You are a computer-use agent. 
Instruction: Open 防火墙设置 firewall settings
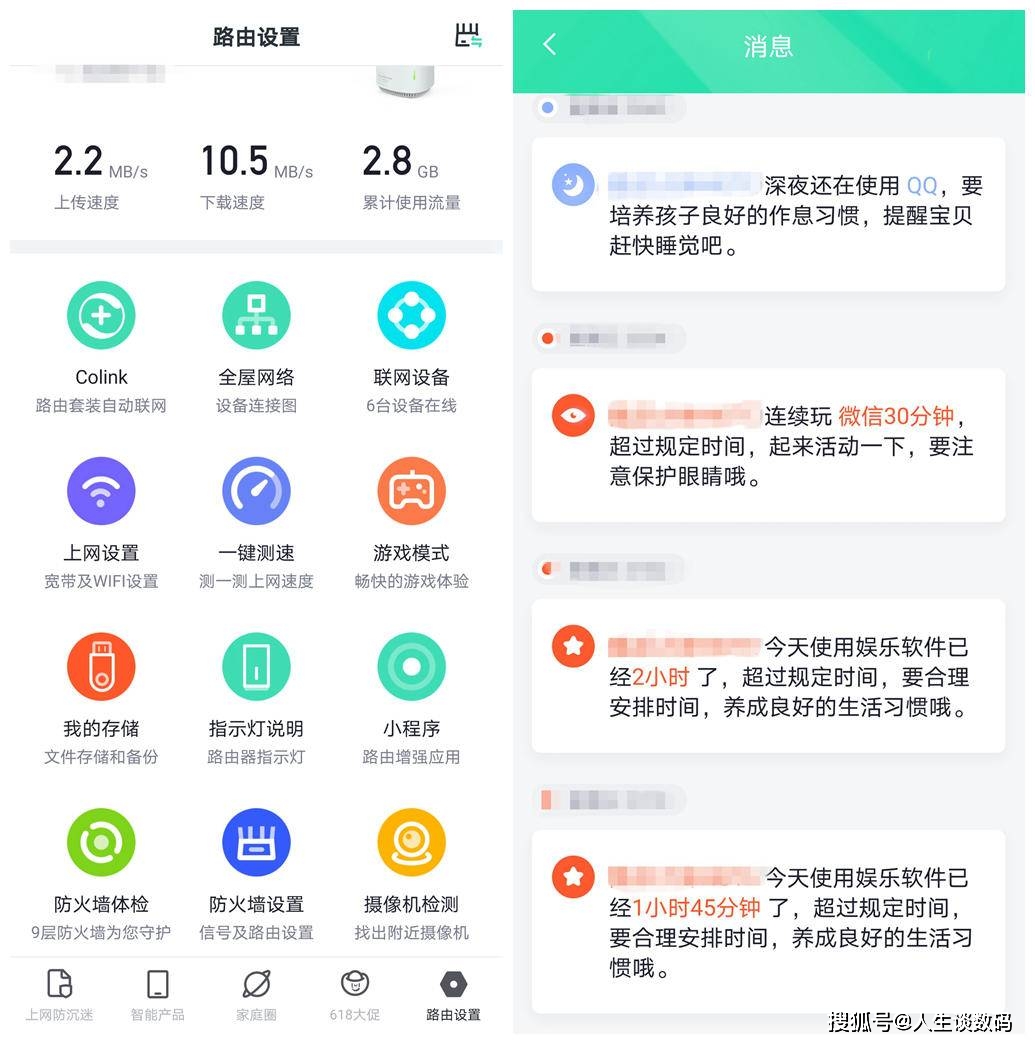click(256, 843)
